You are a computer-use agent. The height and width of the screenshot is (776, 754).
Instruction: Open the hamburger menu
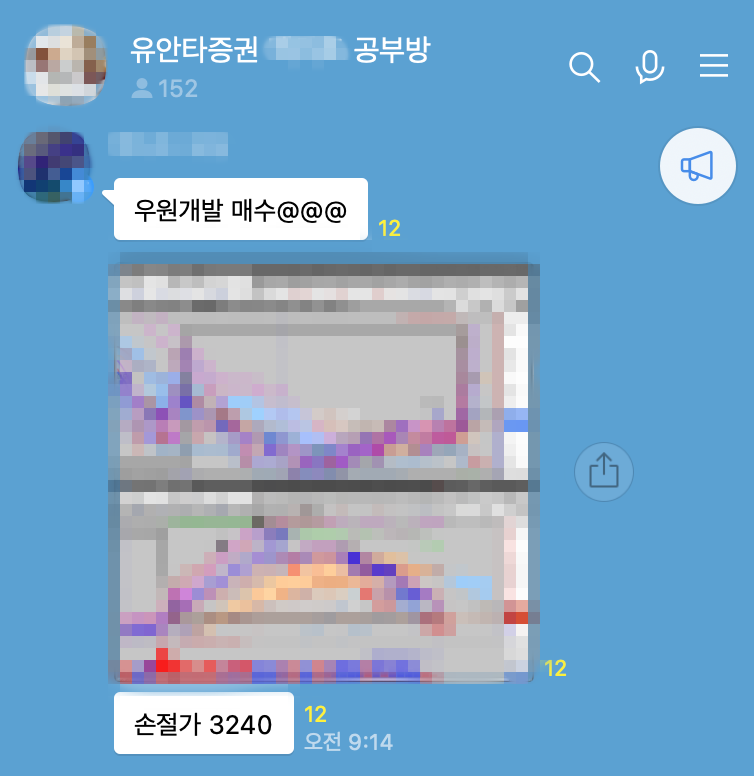click(714, 67)
